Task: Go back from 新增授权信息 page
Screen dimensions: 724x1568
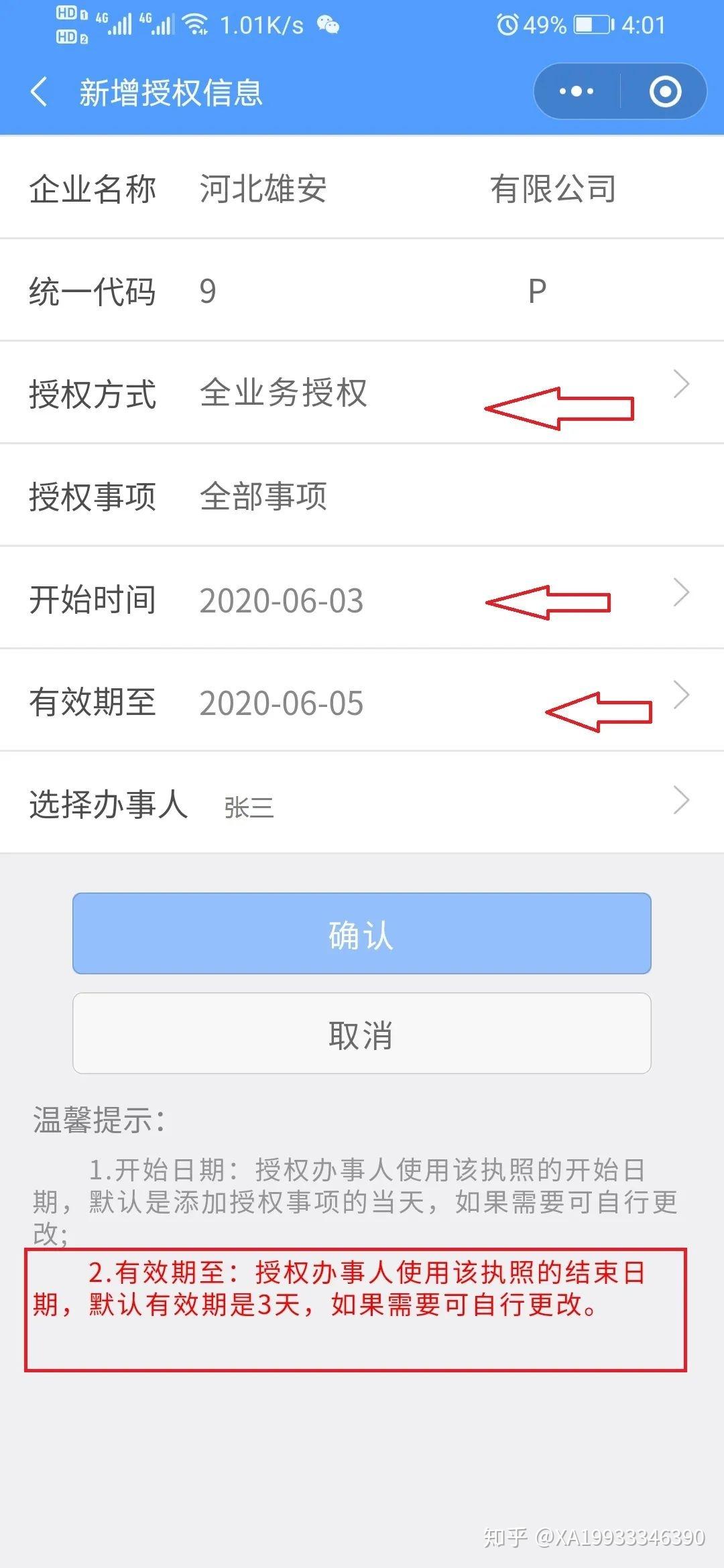Action: click(39, 92)
